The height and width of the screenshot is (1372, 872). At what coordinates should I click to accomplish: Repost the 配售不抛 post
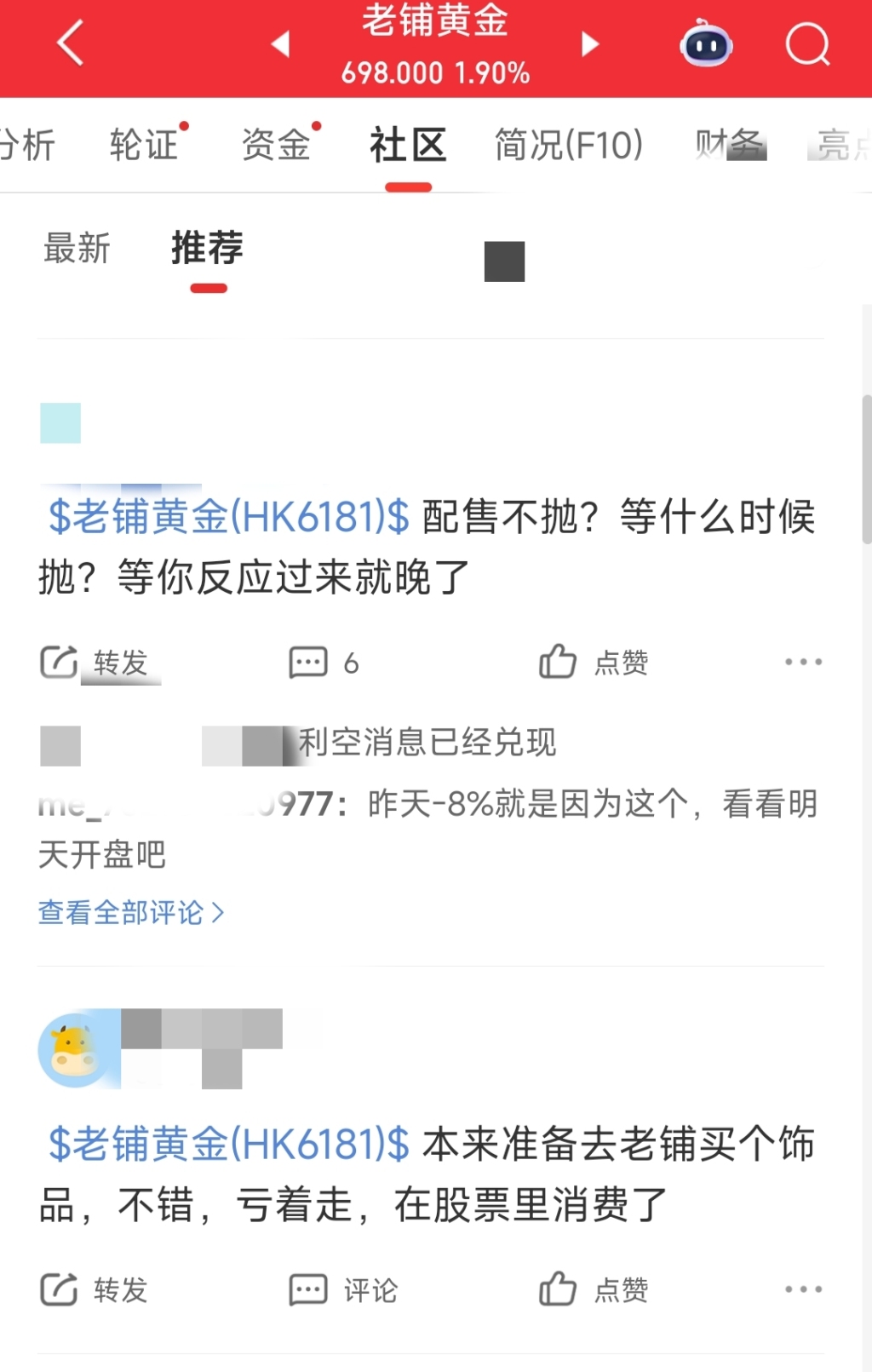95,663
